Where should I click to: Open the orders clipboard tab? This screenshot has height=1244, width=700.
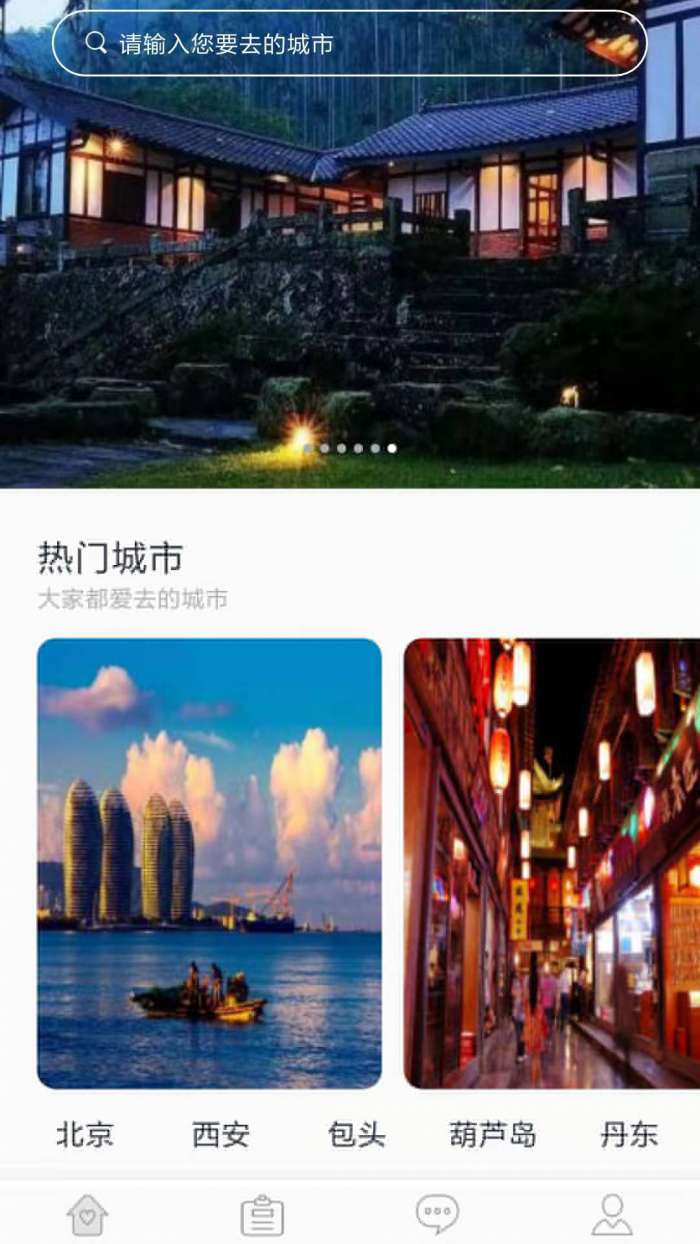pyautogui.click(x=262, y=1215)
